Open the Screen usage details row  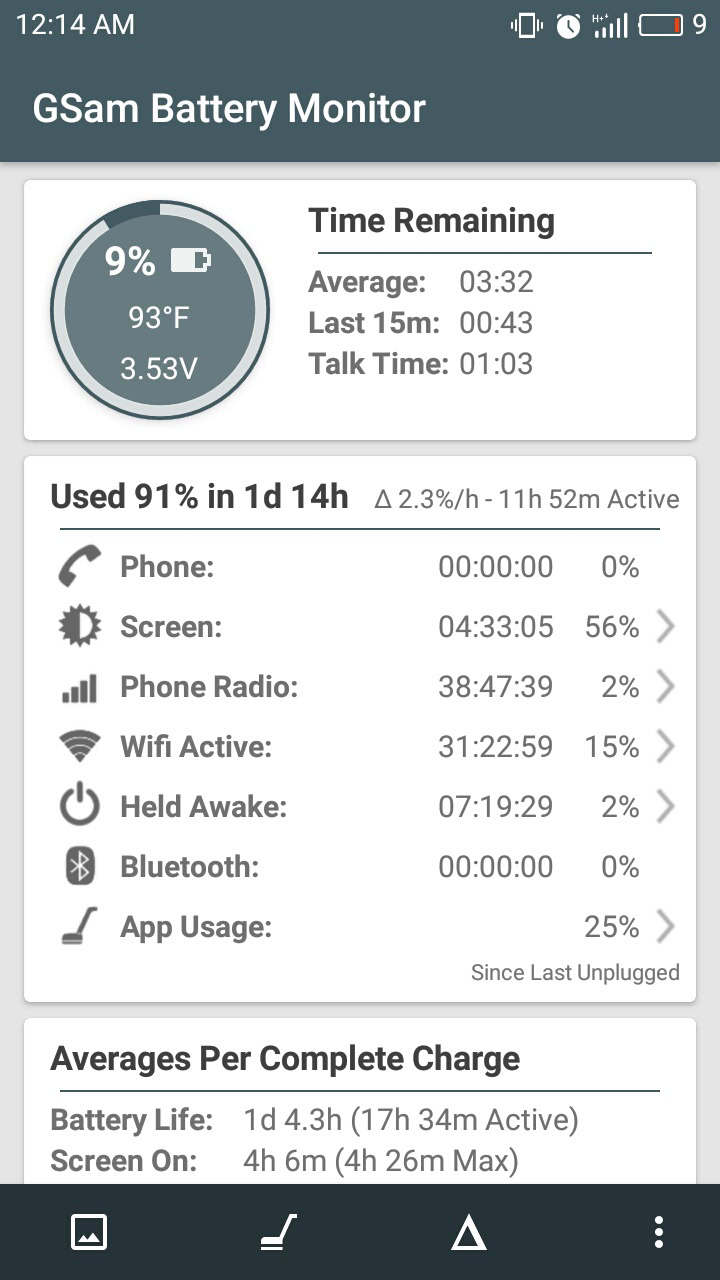pos(360,627)
